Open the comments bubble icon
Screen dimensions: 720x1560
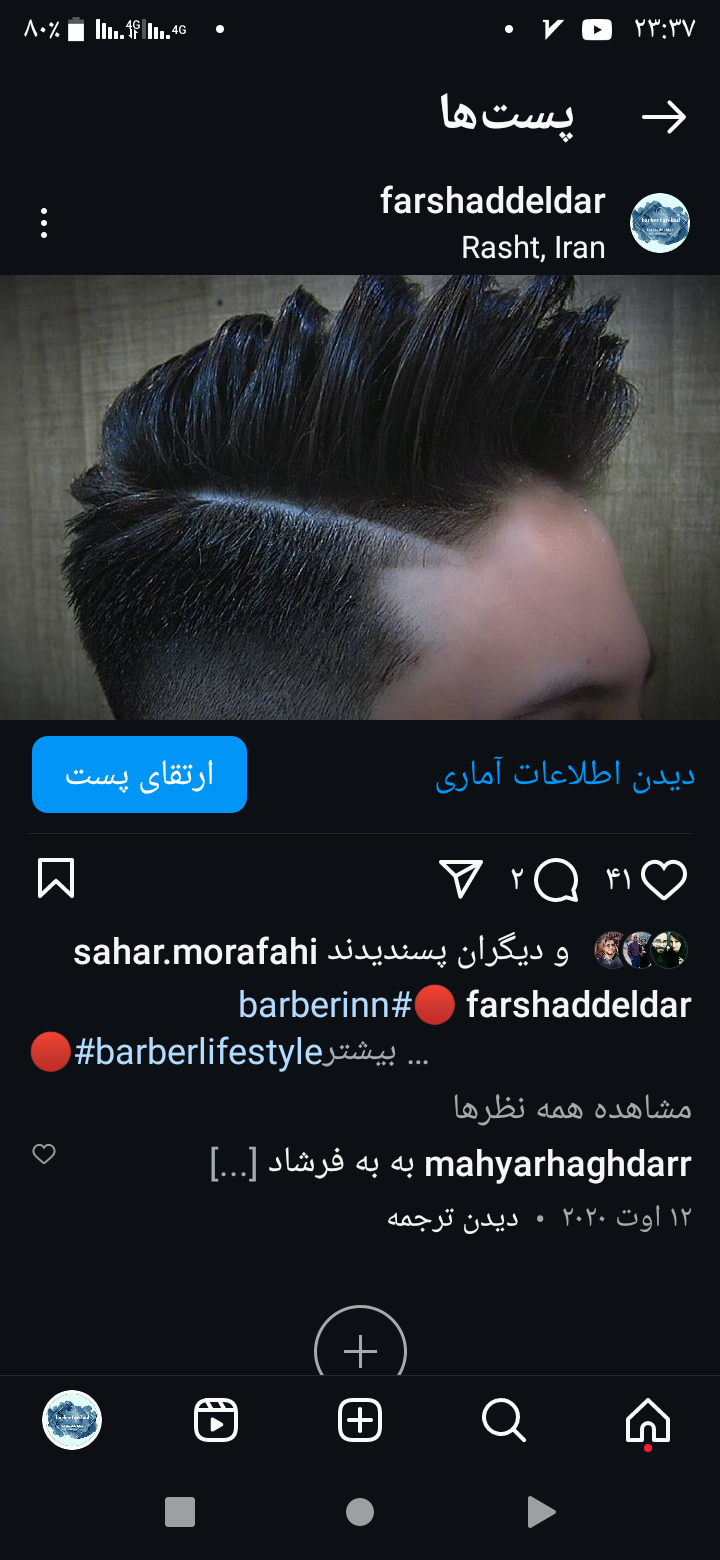point(557,878)
